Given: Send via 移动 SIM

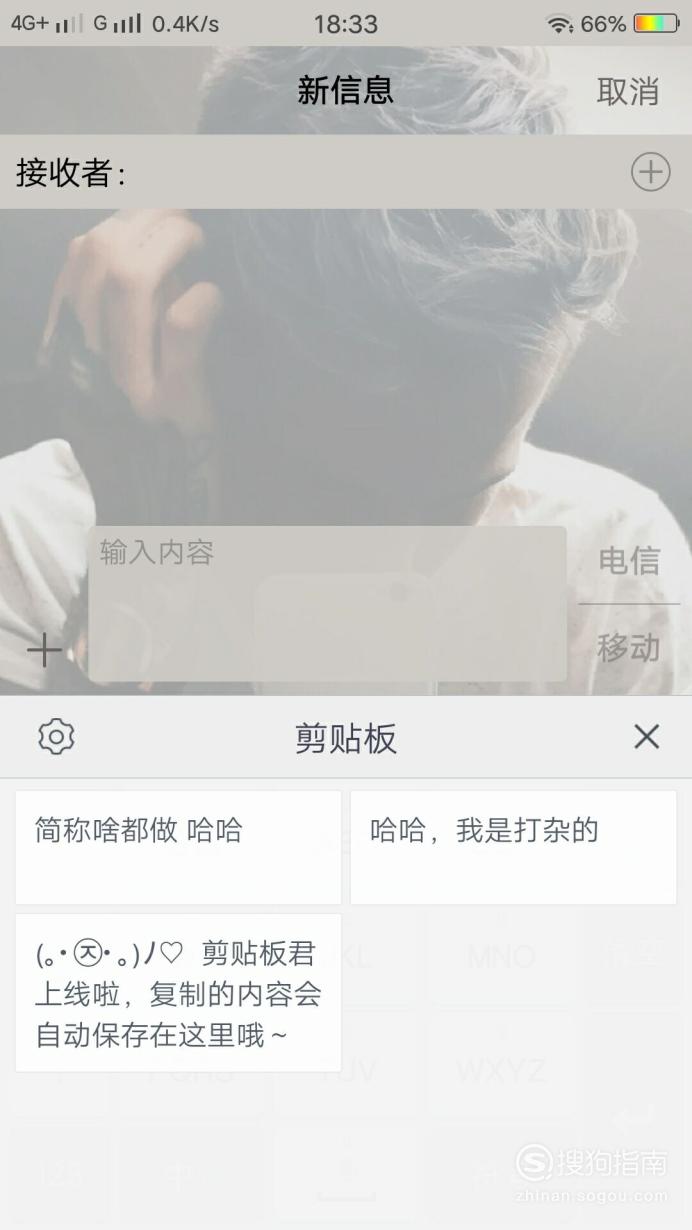Looking at the screenshot, I should pyautogui.click(x=629, y=648).
